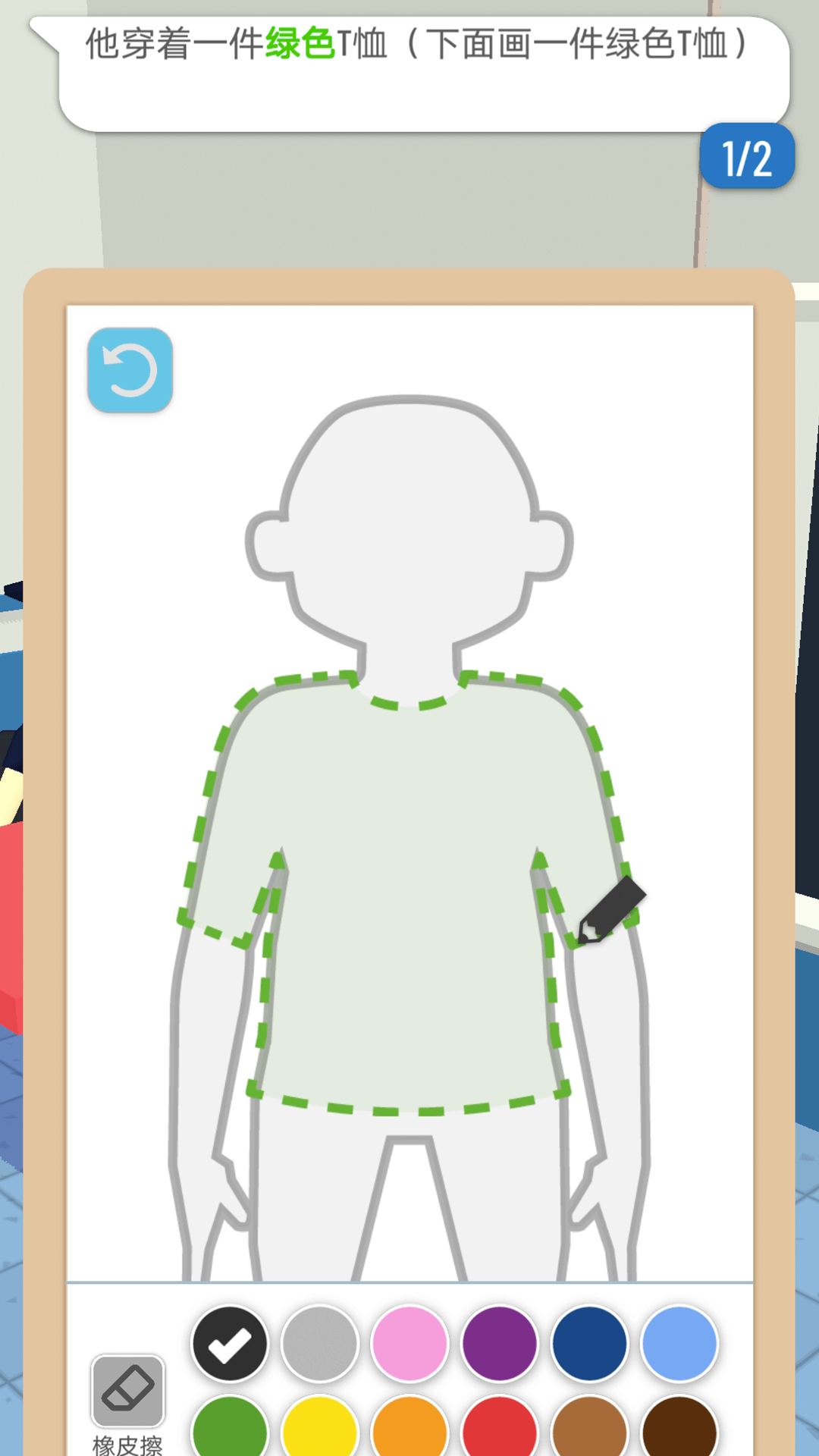Choose the gray color swatch
This screenshot has width=819, height=1456.
(x=319, y=1344)
